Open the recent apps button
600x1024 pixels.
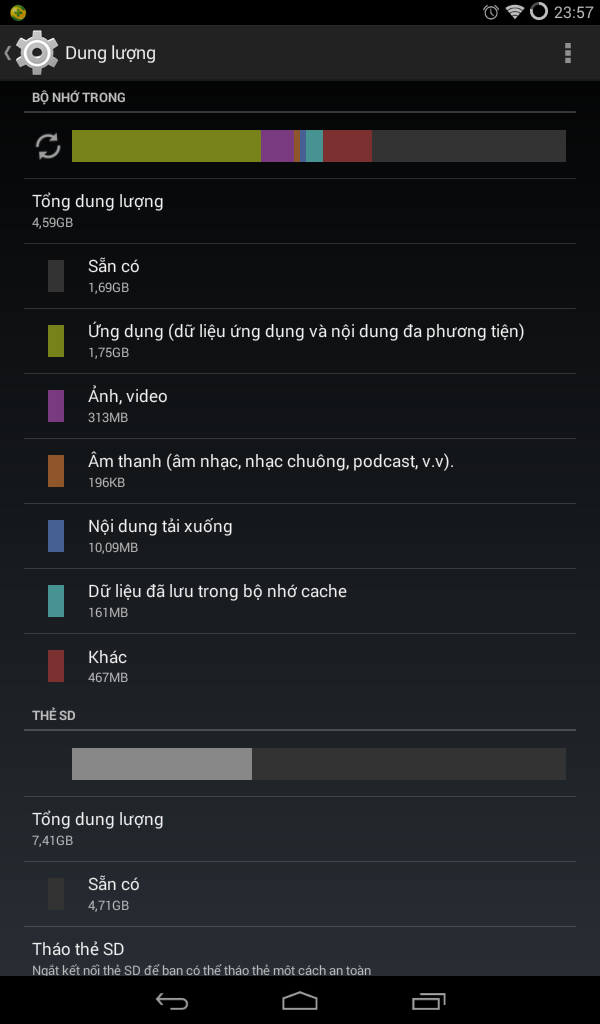point(428,1000)
